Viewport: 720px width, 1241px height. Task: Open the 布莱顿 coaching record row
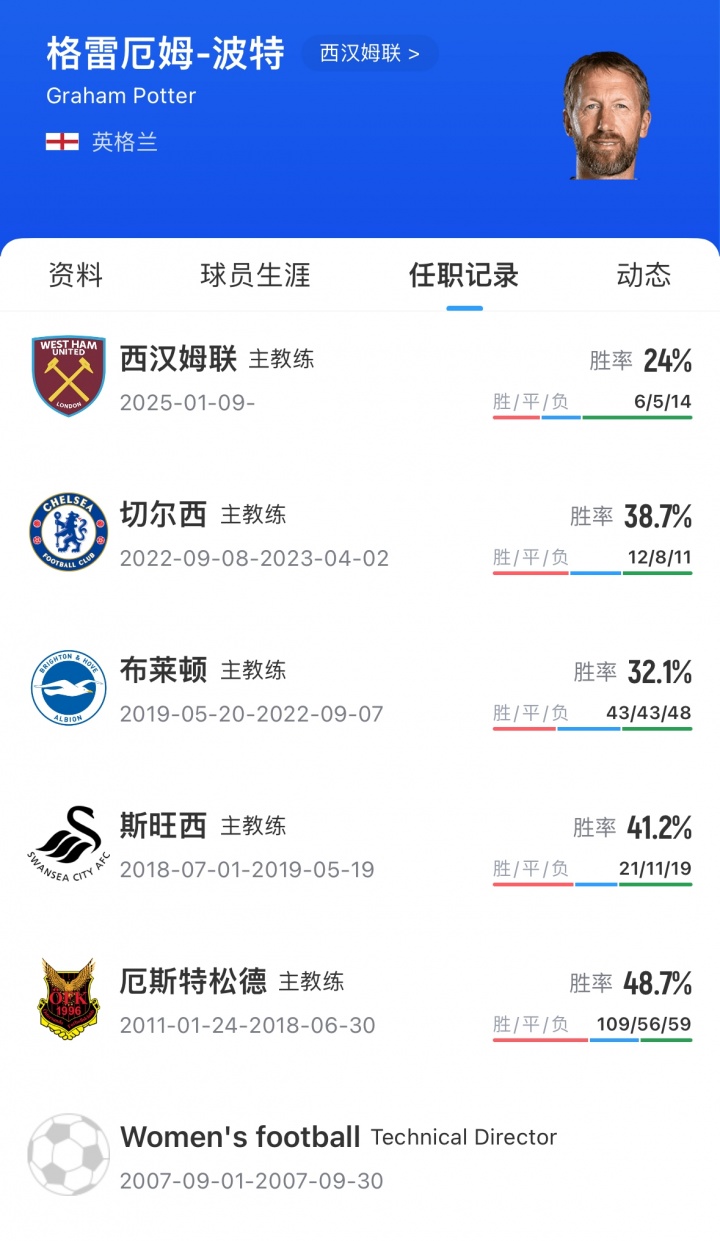point(360,690)
